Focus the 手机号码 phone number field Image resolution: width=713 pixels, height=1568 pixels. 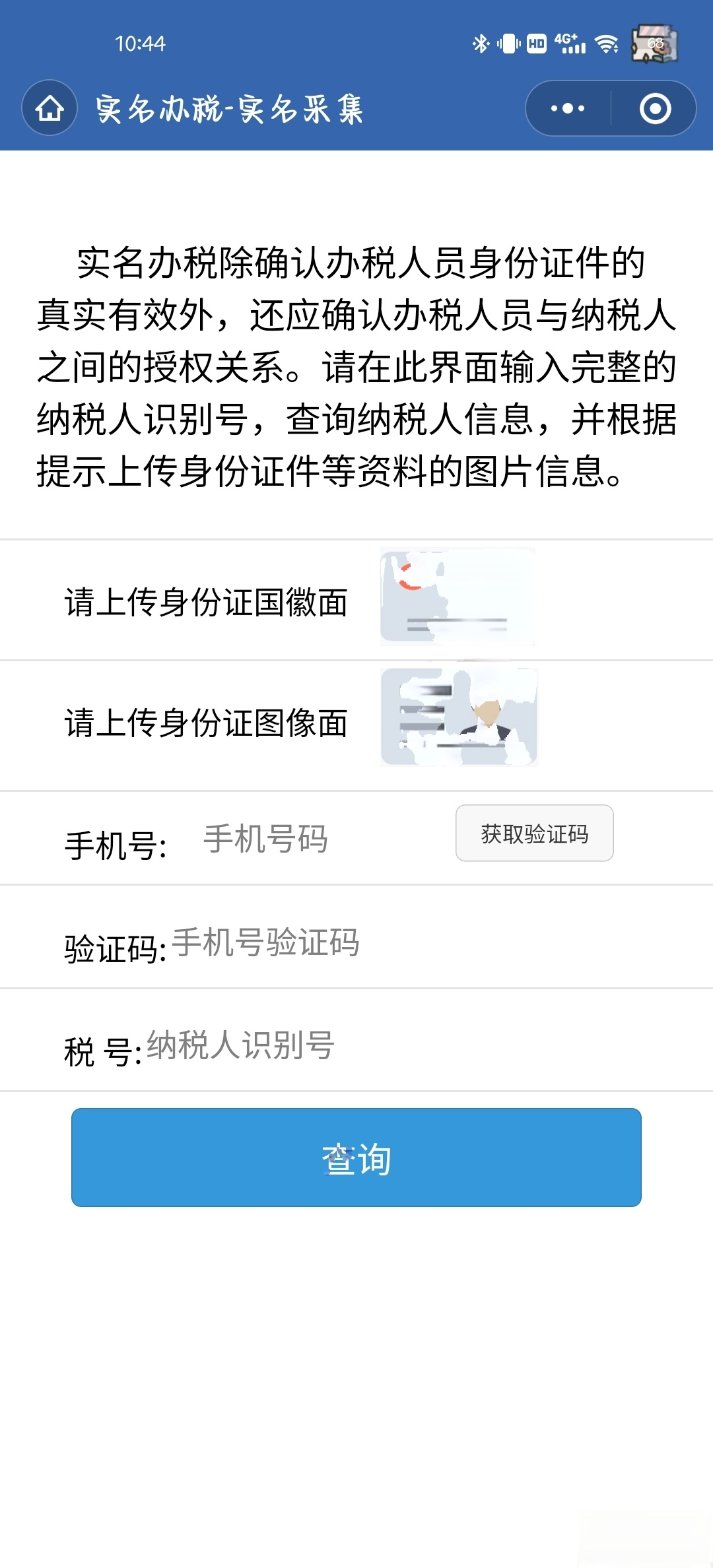[x=317, y=839]
